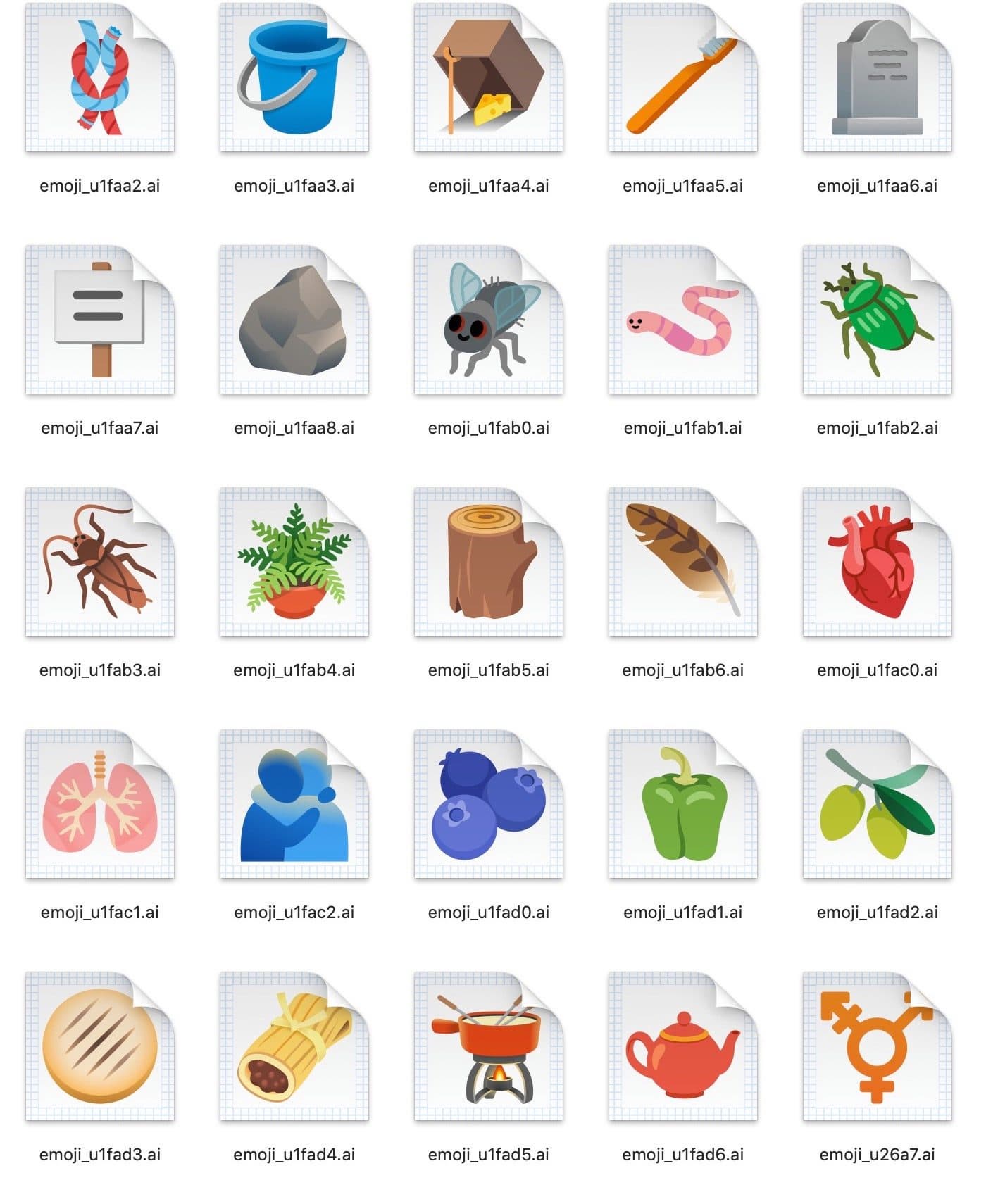Select emoji_u1faa7.ai placard file

(x=99, y=320)
